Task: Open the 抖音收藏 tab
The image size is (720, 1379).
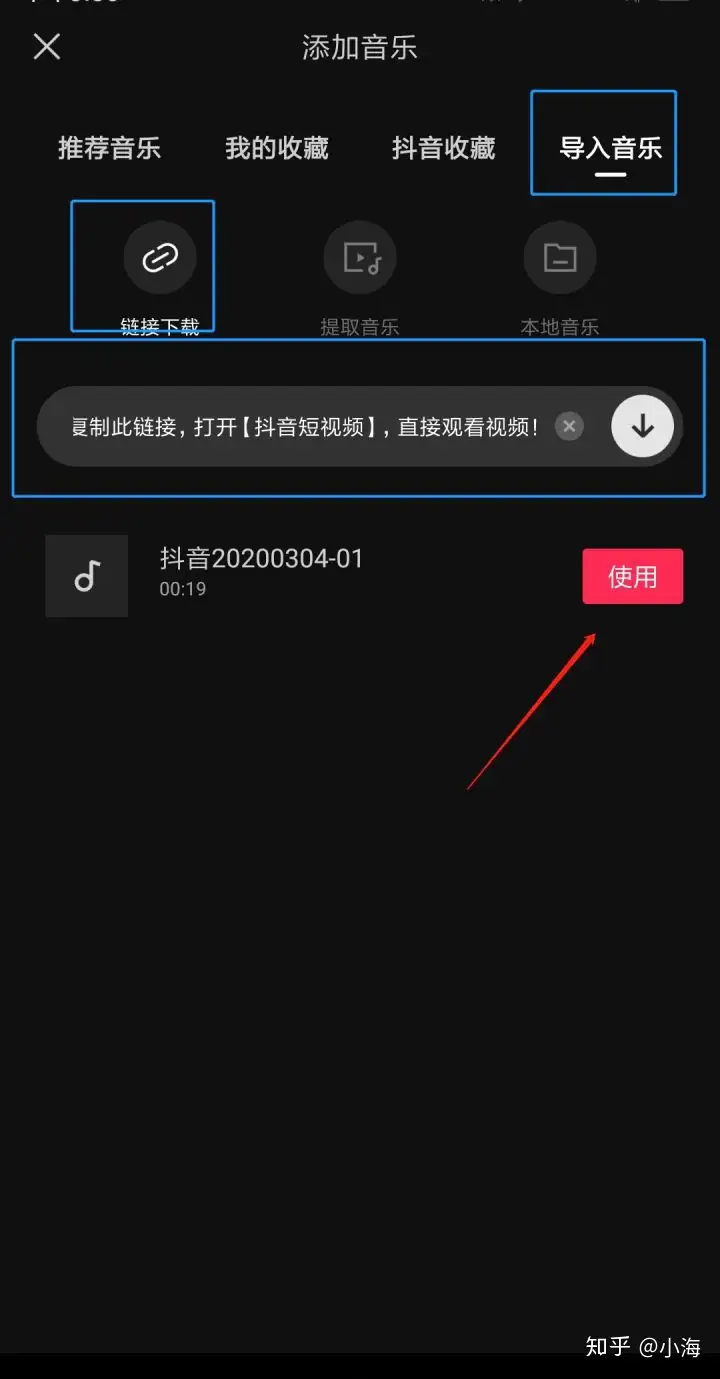Action: tap(443, 149)
